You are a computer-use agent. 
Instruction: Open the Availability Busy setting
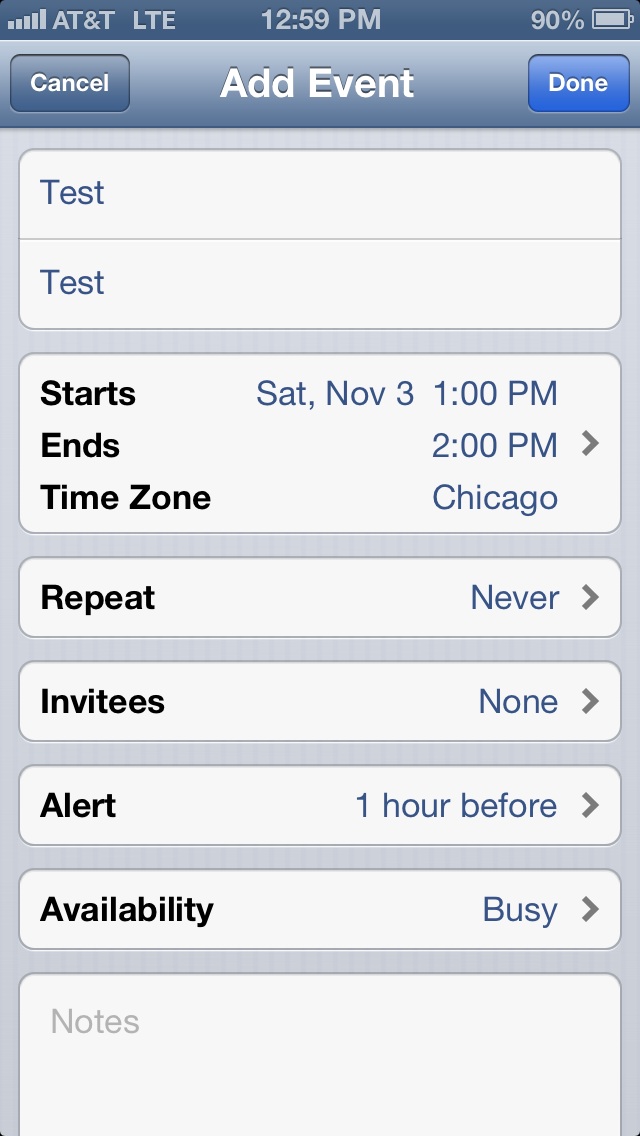(x=320, y=909)
